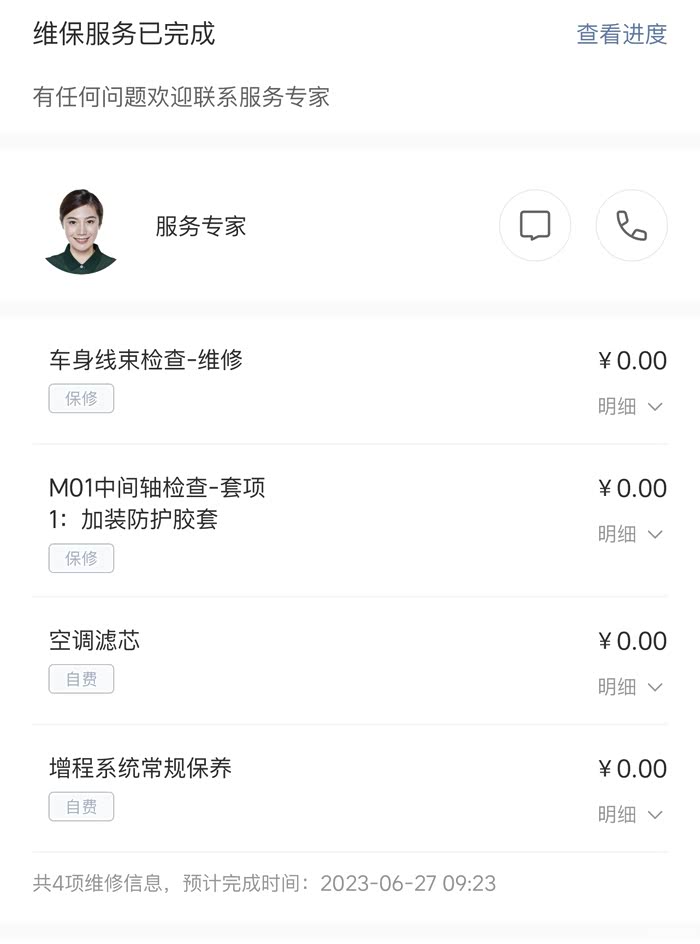Expand 明细 for M01中间轴检查-套项
This screenshot has width=700, height=944.
click(x=630, y=534)
